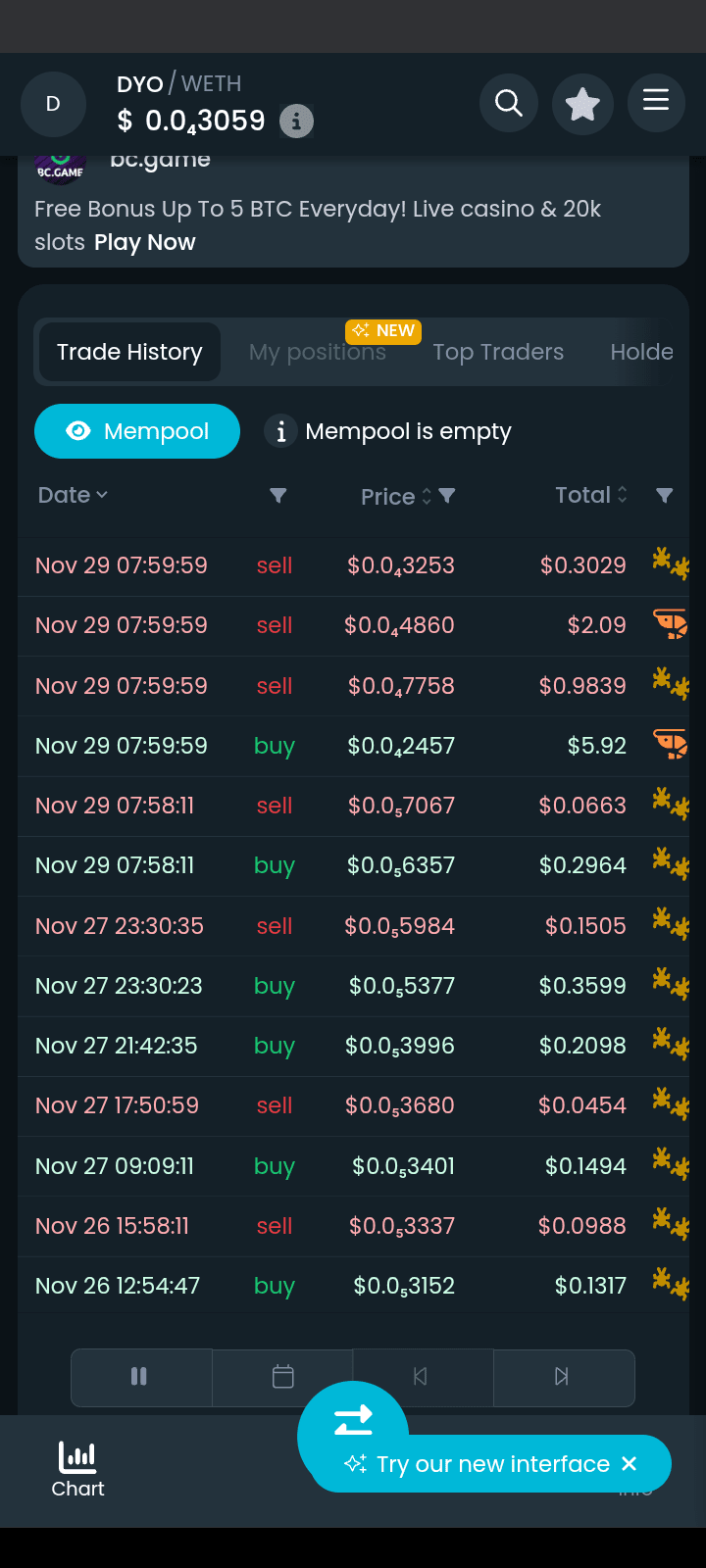Open the search icon in the header
The height and width of the screenshot is (1568, 706).
coord(508,103)
